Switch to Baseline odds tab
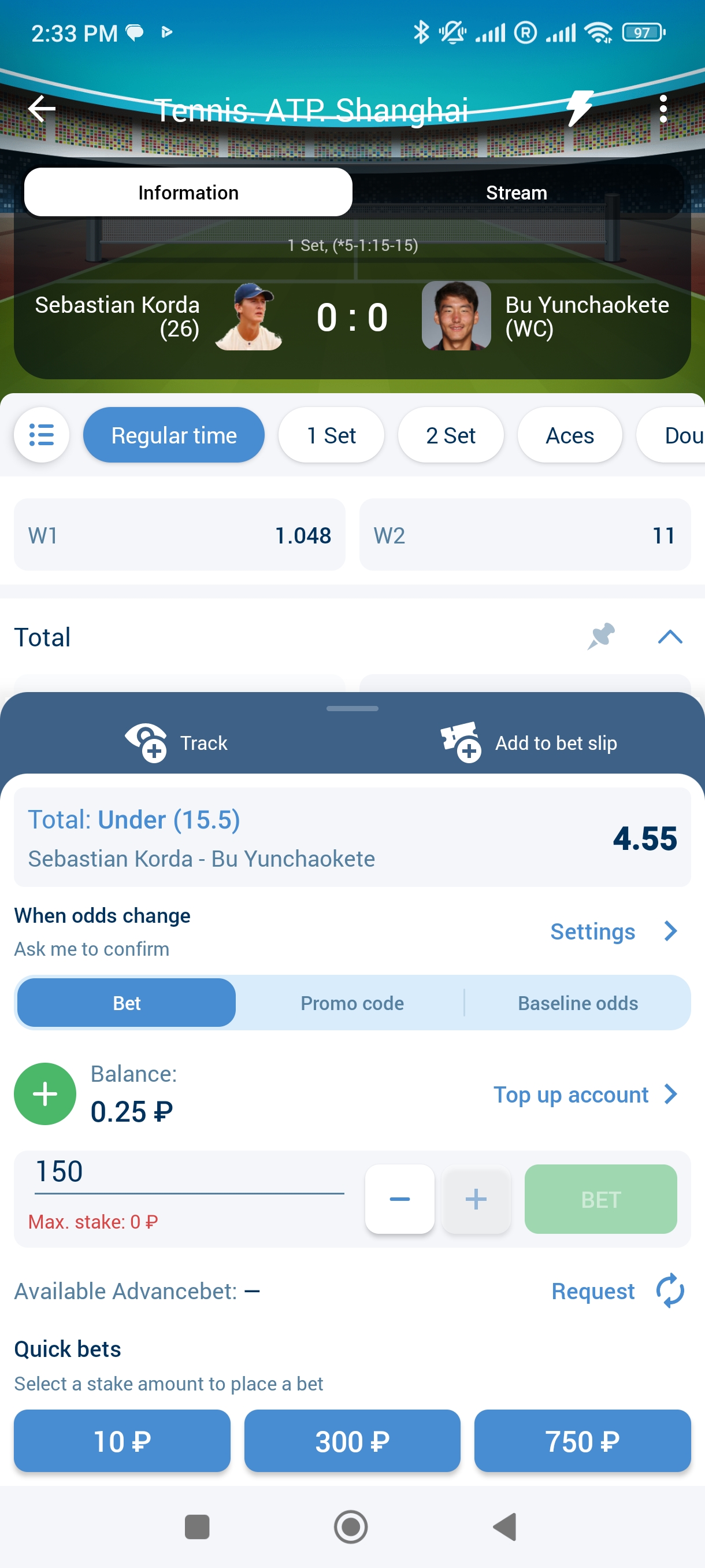 [x=577, y=1003]
